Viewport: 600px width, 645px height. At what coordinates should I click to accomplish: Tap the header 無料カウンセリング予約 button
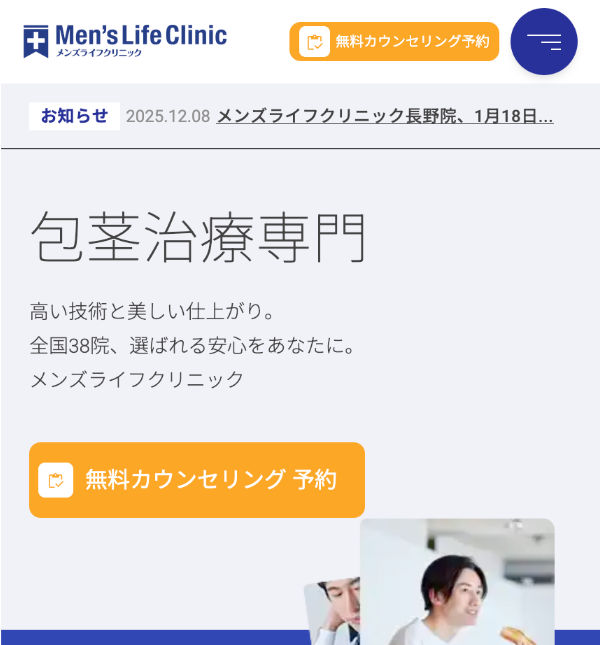click(394, 42)
